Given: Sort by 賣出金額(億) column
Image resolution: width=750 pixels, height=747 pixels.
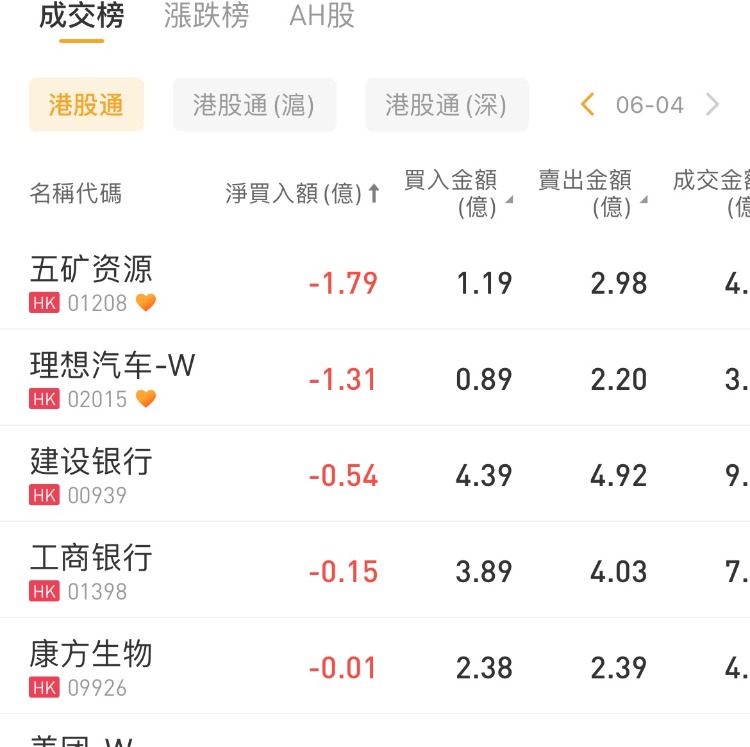Looking at the screenshot, I should coord(590,192).
